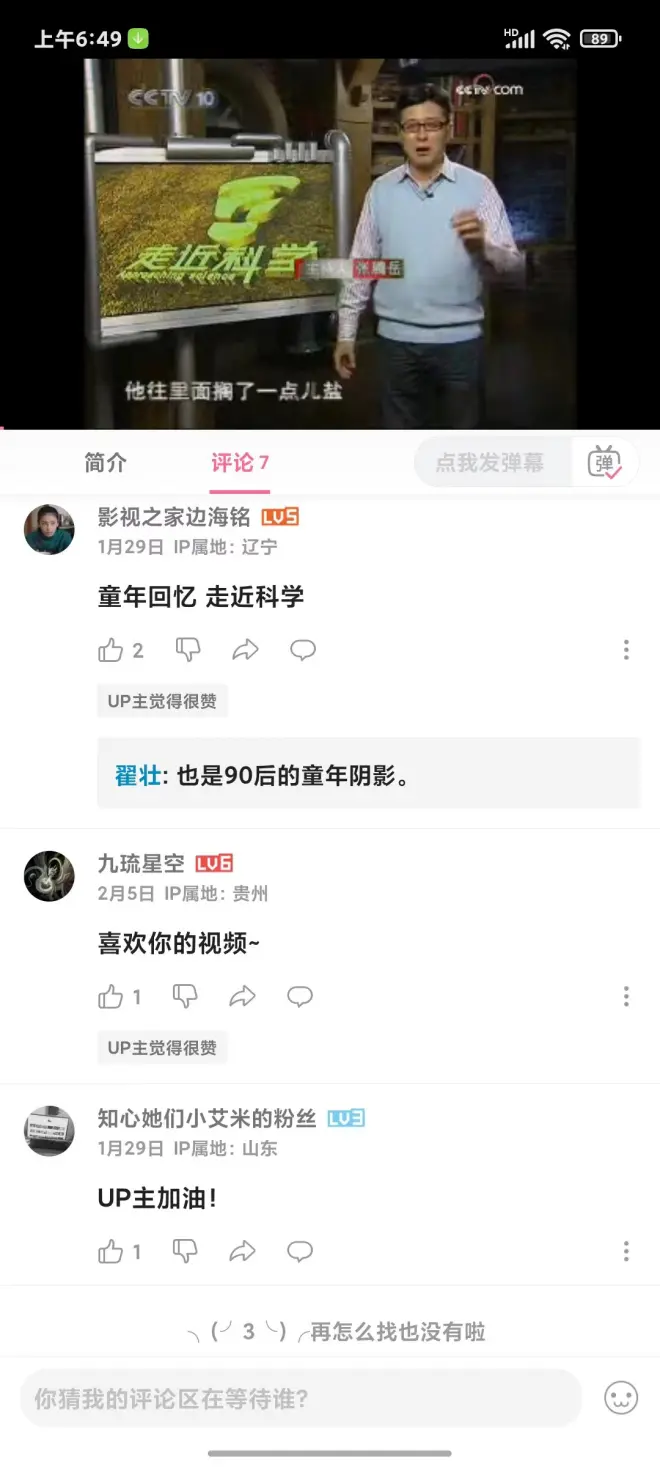Viewport: 660px width, 1467px height.
Task: Open more options for 九琉星空's comment
Action: point(626,997)
